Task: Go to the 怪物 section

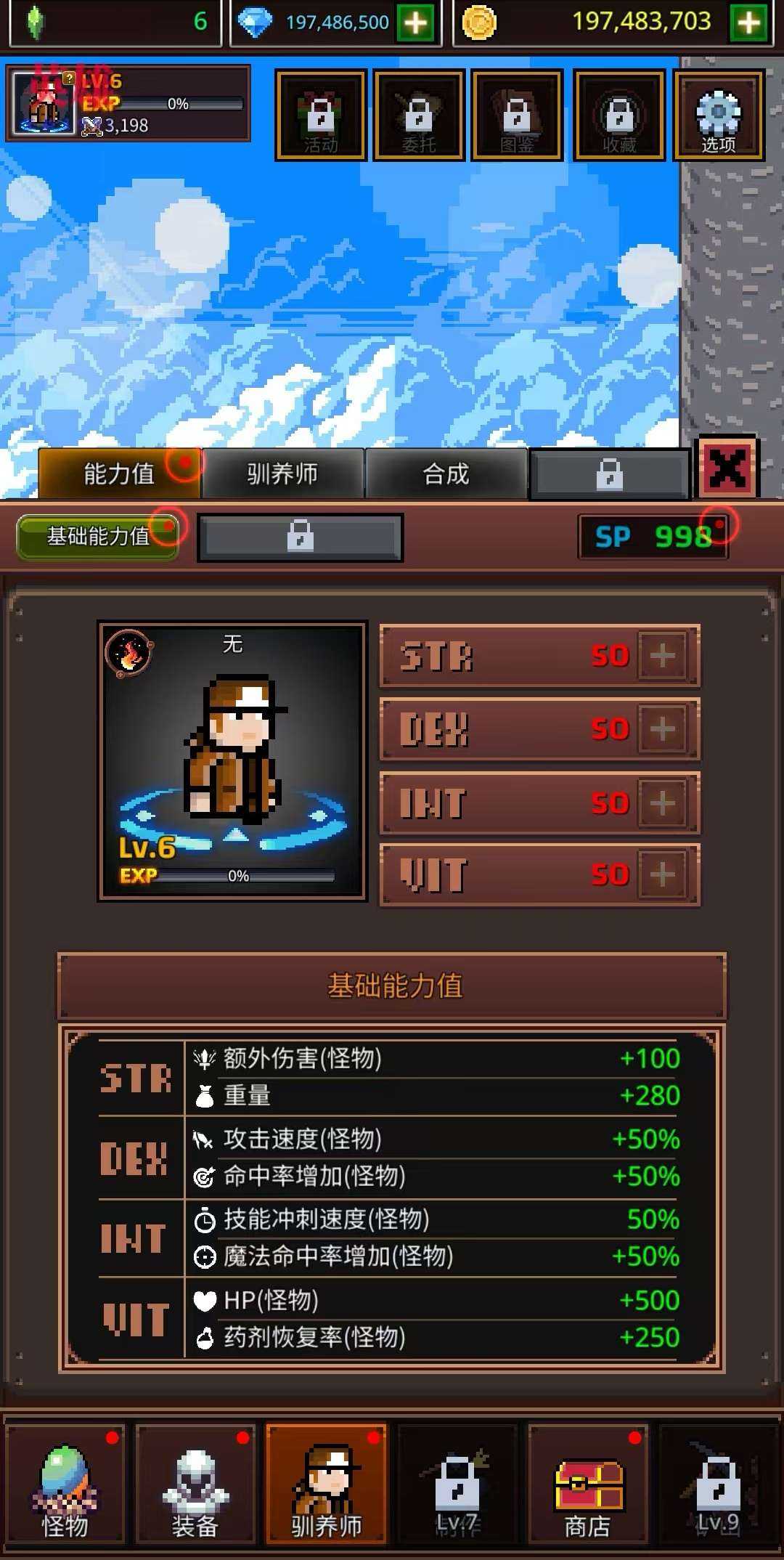Action: coord(65,1483)
